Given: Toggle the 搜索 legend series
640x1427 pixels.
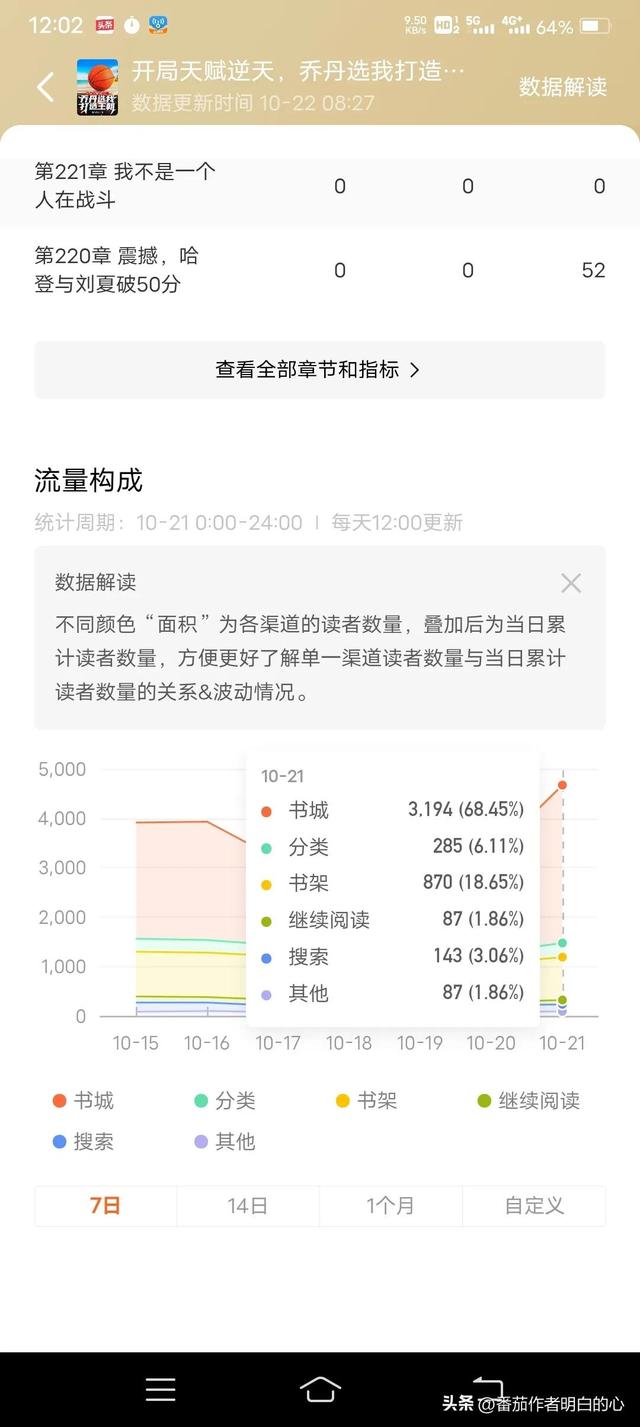Looking at the screenshot, I should tap(84, 1141).
